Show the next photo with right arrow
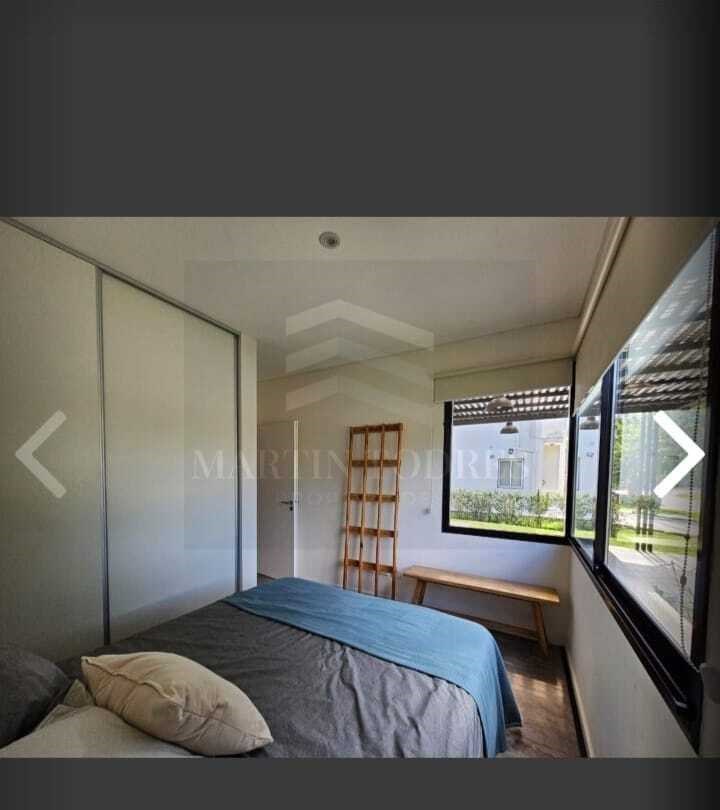Screen dimensions: 720x810 [x=679, y=454]
